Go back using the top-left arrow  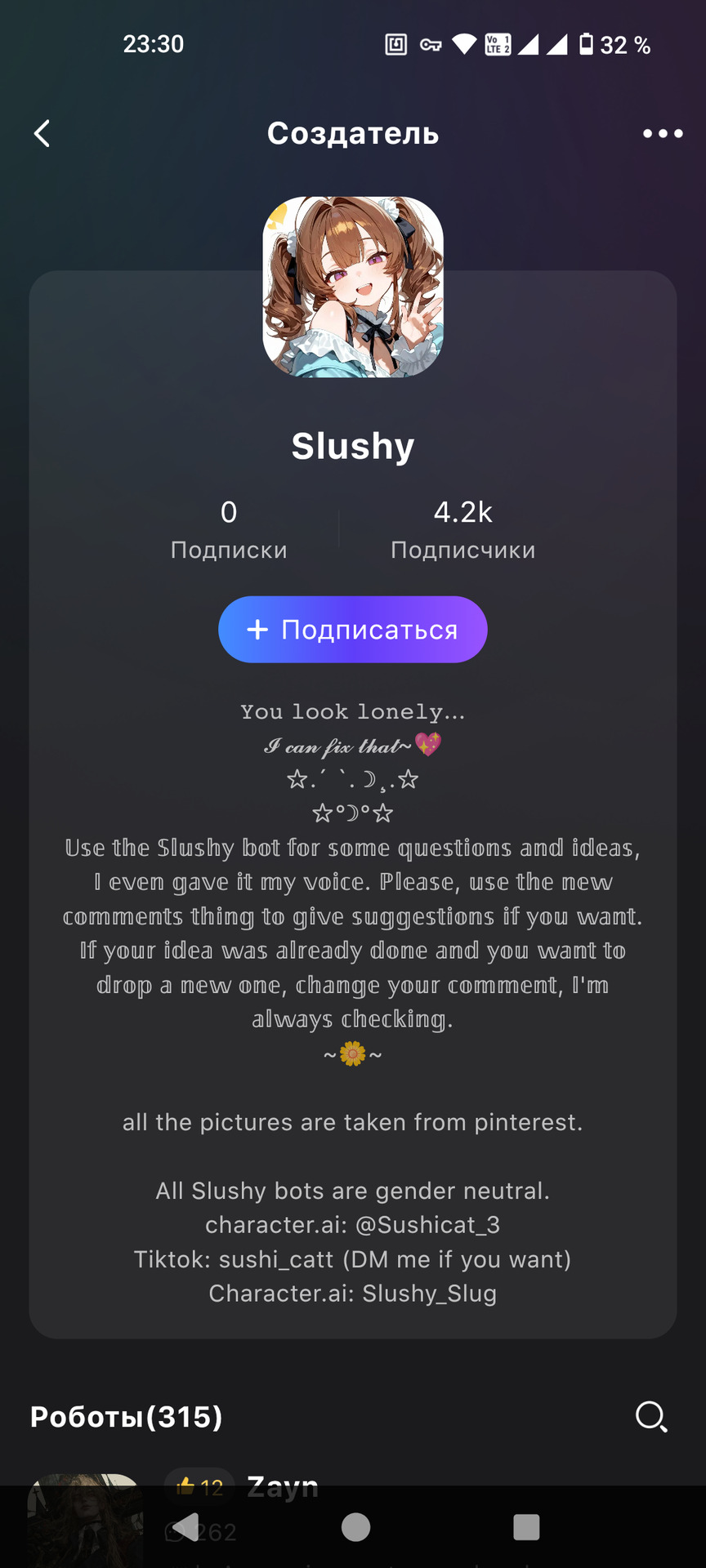[x=42, y=133]
